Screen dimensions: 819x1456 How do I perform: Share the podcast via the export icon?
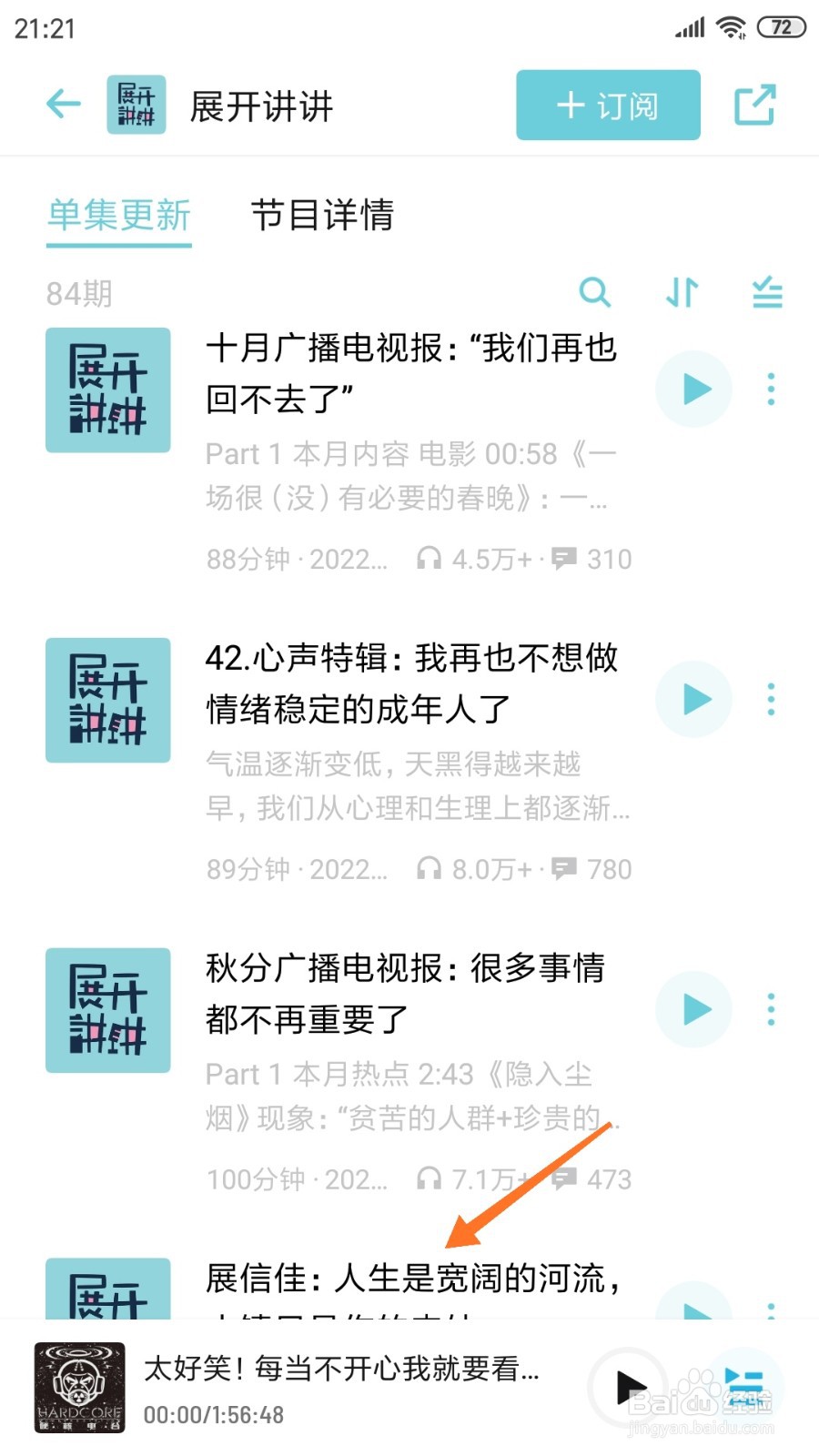tap(755, 105)
